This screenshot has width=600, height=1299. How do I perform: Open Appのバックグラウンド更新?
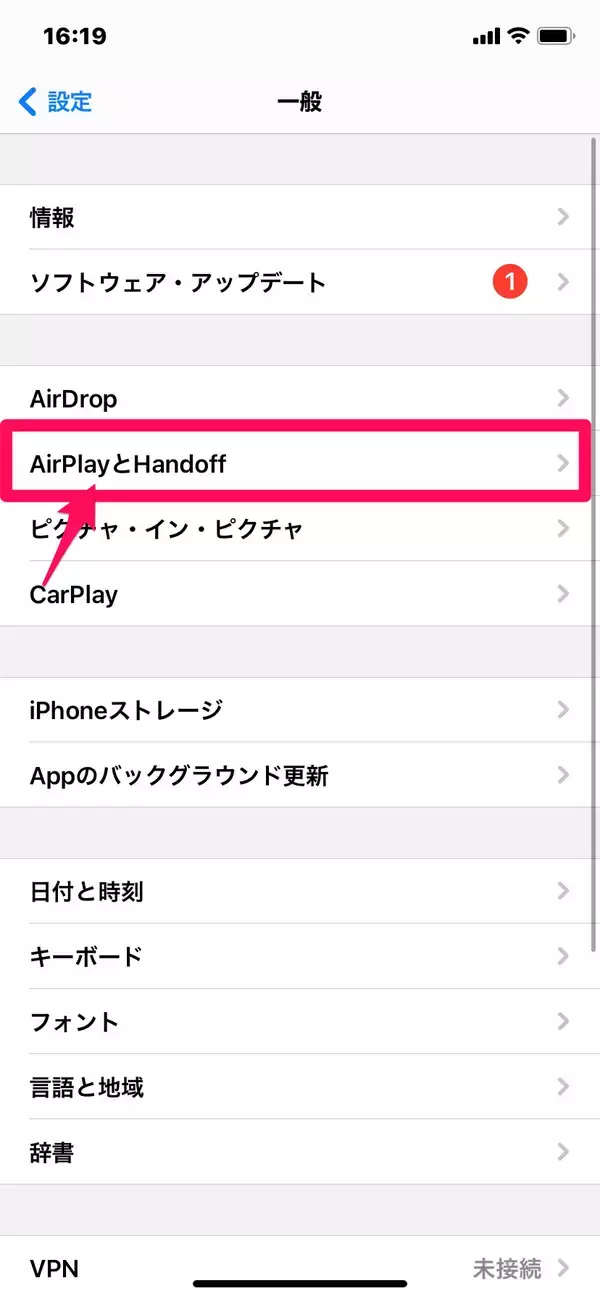tap(300, 775)
